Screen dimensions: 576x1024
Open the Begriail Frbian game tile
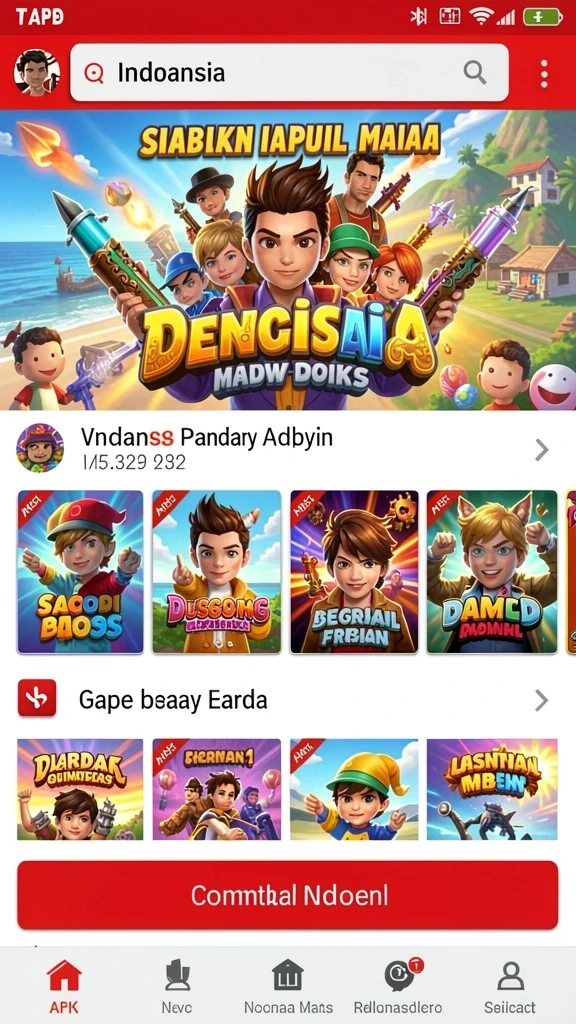(x=355, y=572)
